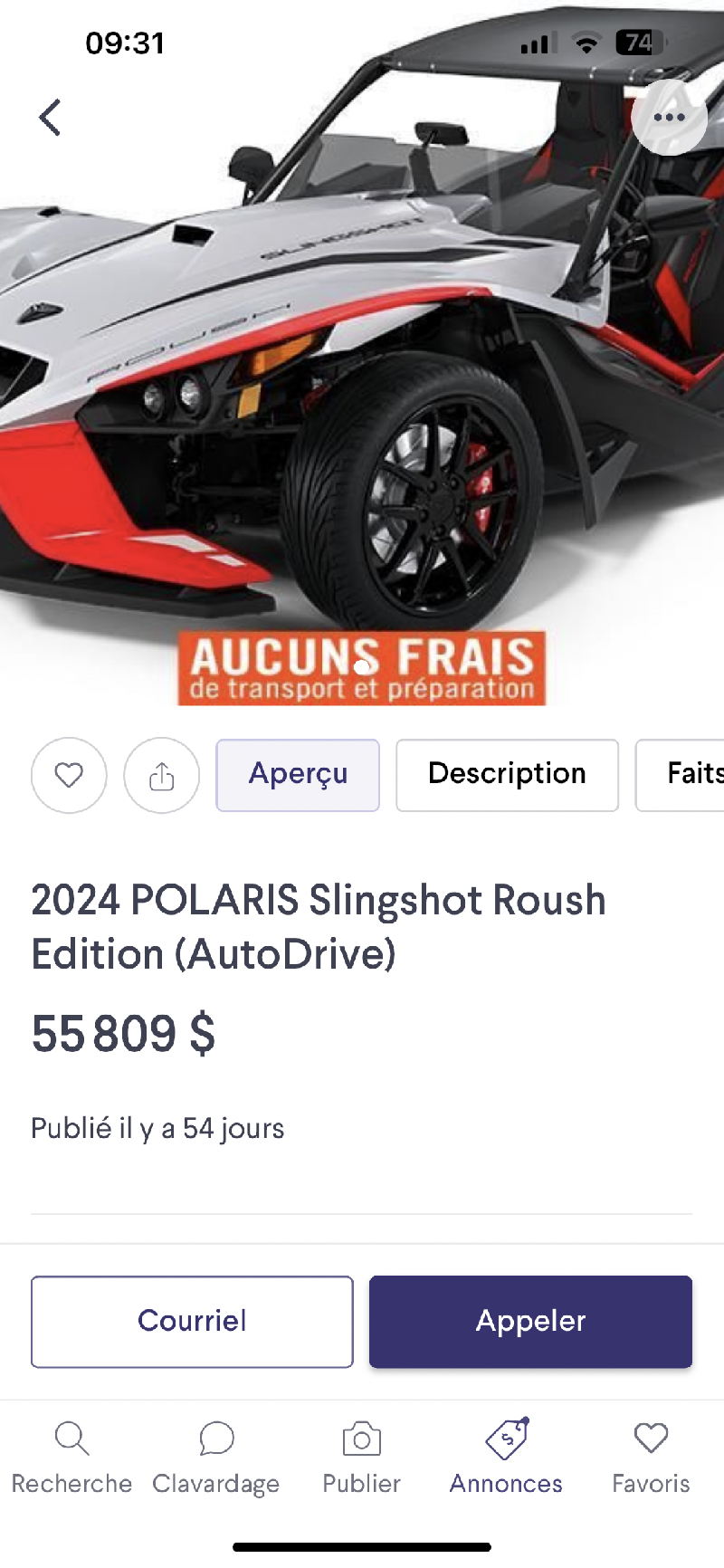Save this Slingshot listing with the heart
The width and height of the screenshot is (724, 1568).
pos(69,776)
